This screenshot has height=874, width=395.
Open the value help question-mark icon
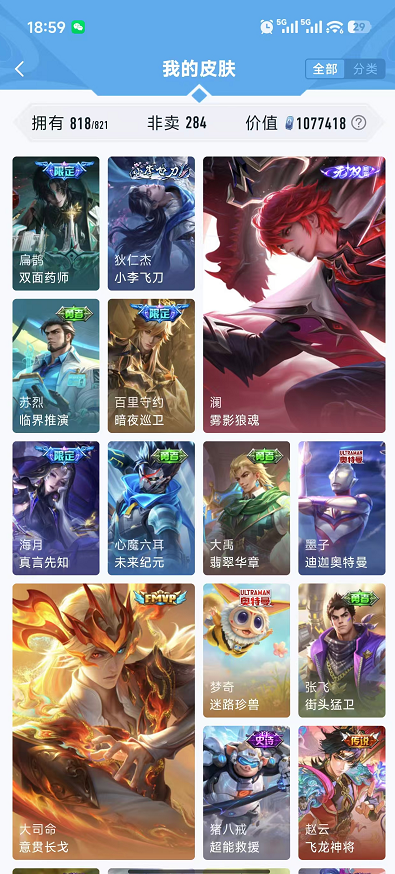[x=359, y=123]
